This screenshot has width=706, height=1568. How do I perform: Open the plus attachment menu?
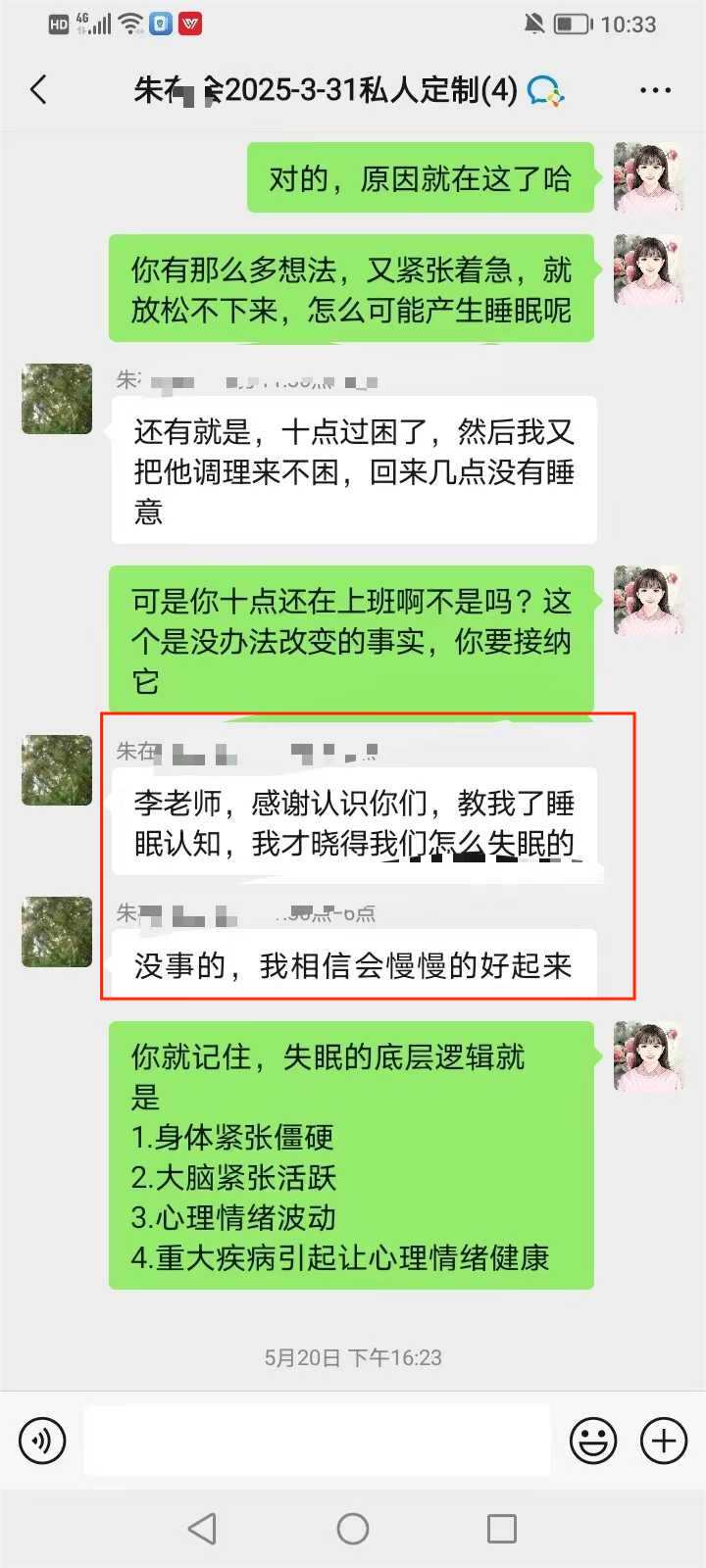pos(664,1441)
